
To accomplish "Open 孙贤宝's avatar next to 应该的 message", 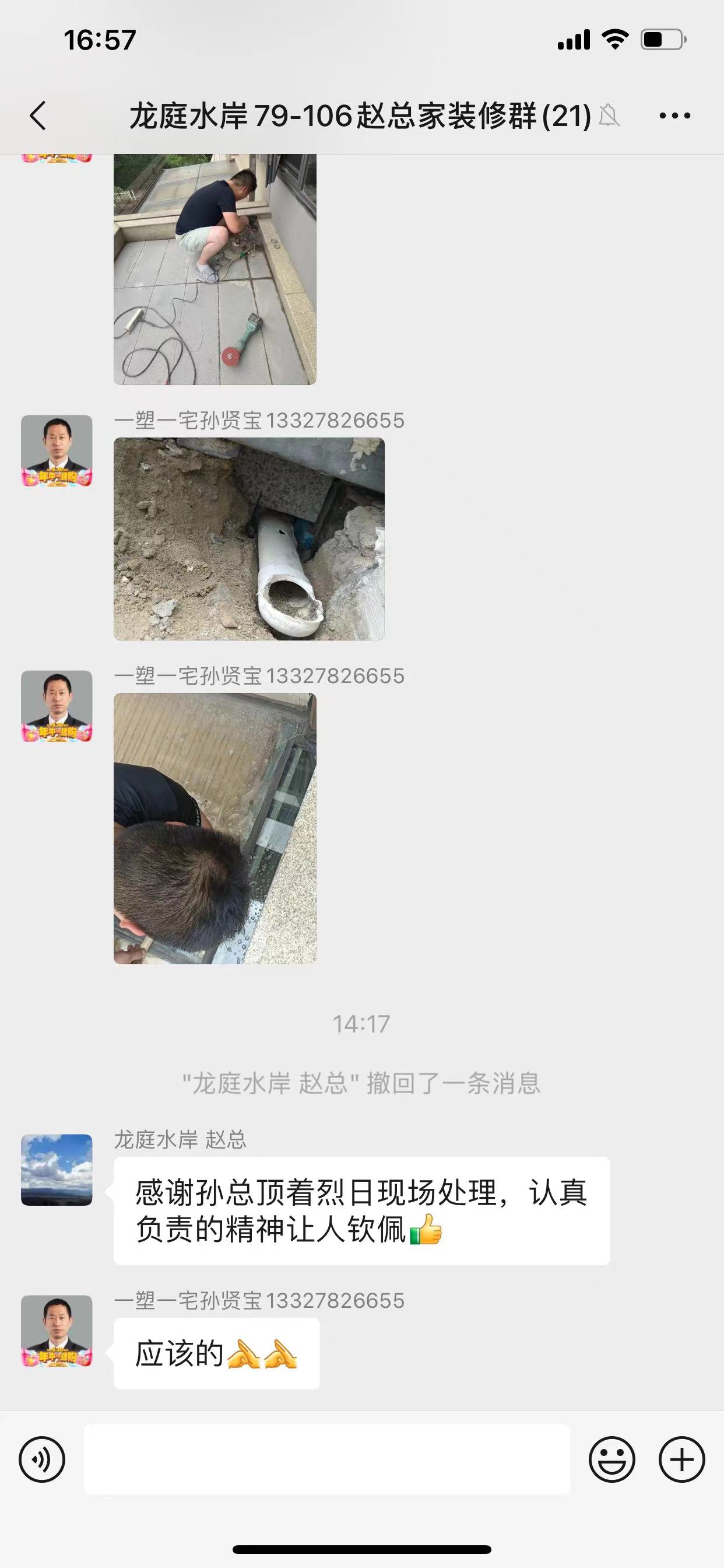I will point(57,1330).
